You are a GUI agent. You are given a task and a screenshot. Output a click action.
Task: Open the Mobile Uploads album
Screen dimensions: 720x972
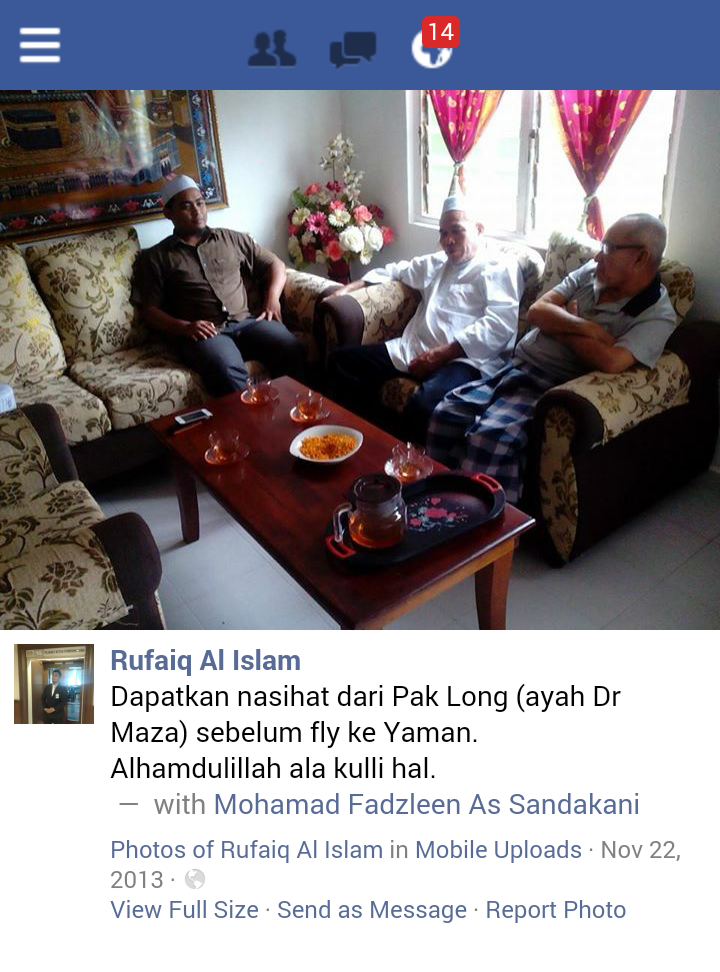pos(498,850)
